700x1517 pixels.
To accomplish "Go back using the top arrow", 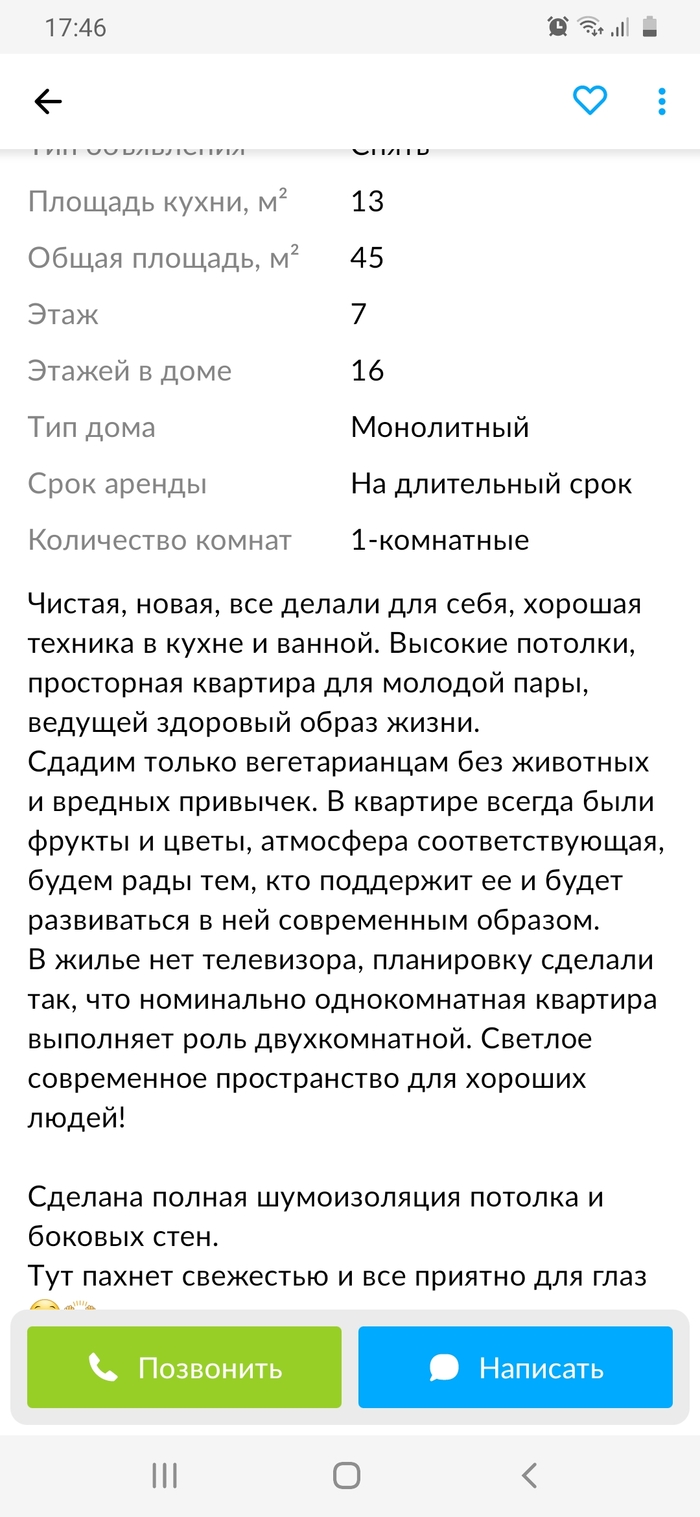I will click(48, 101).
